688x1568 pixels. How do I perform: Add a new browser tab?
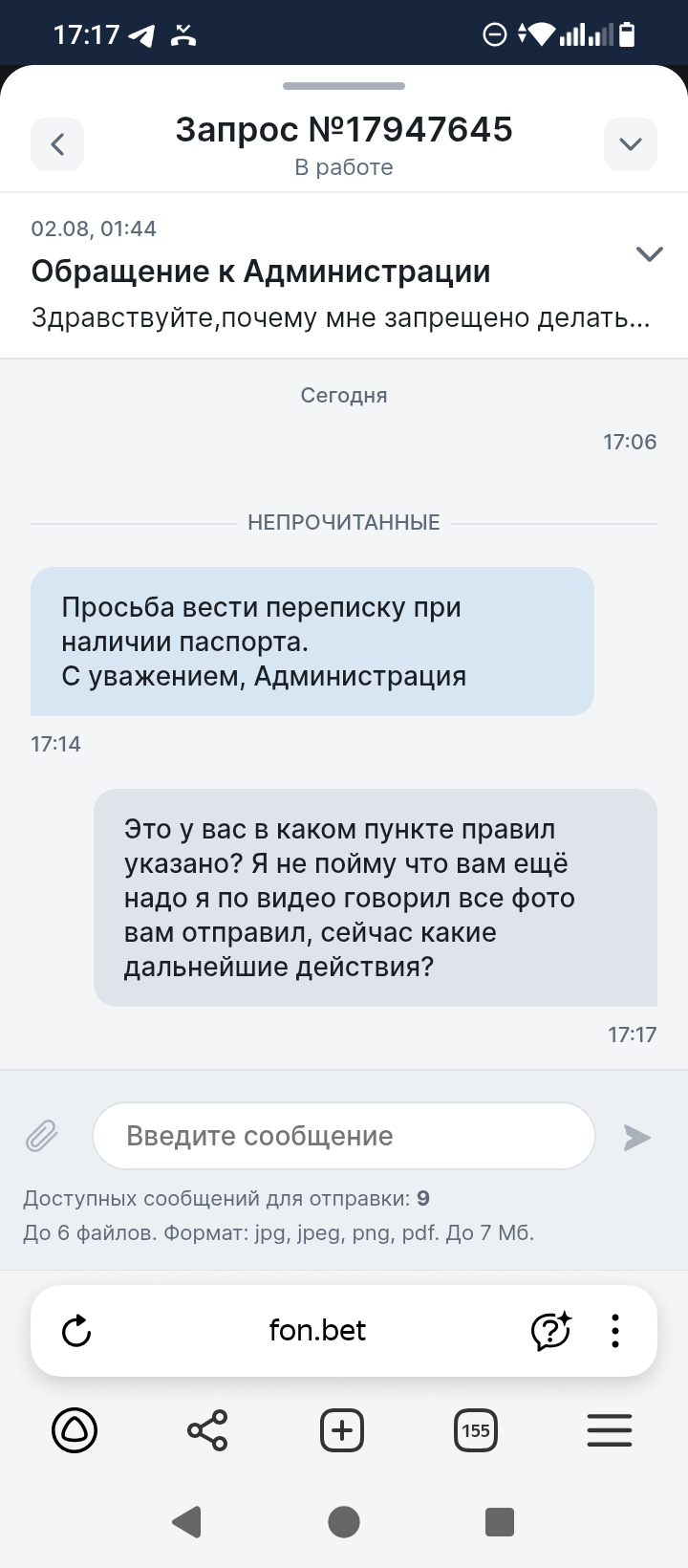pos(342,1431)
